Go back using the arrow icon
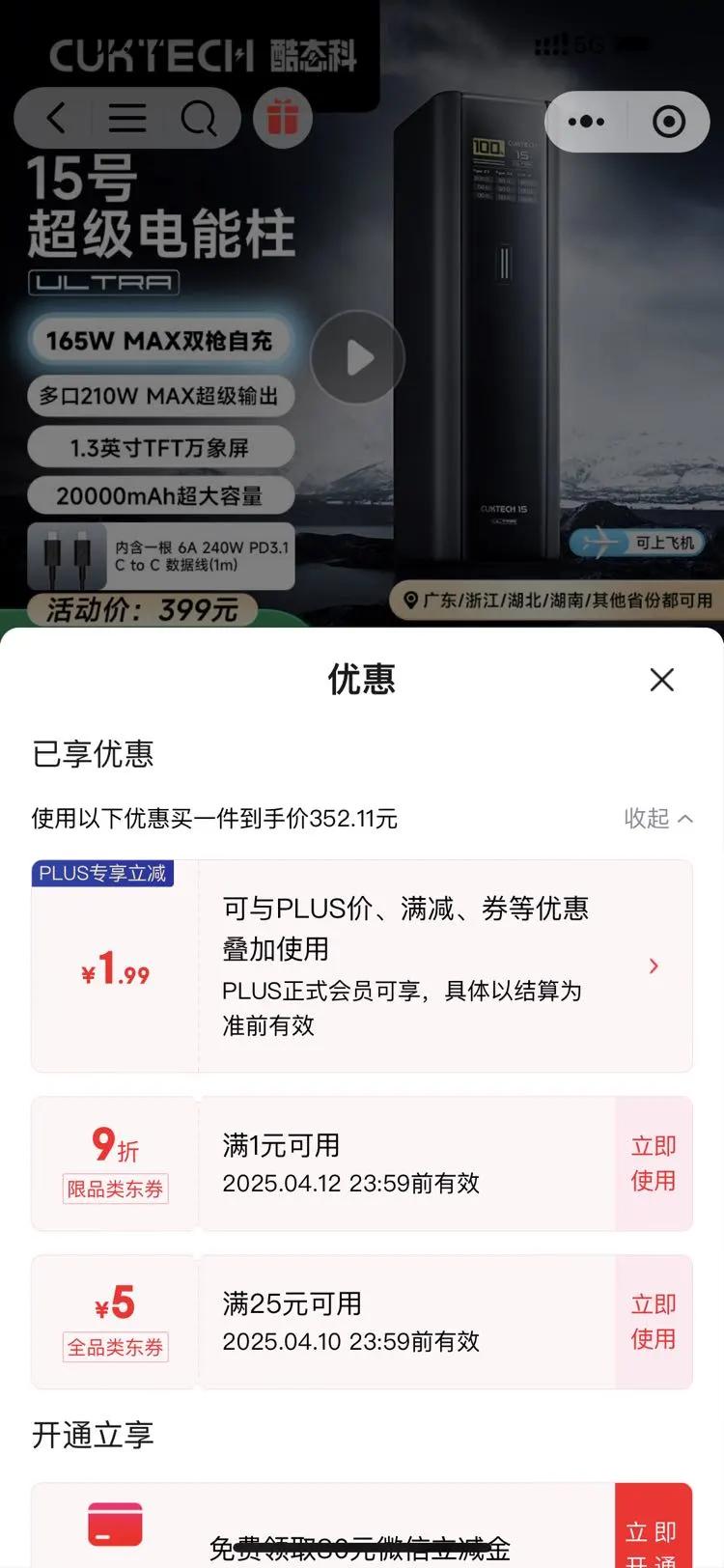724x1568 pixels. pos(56,118)
